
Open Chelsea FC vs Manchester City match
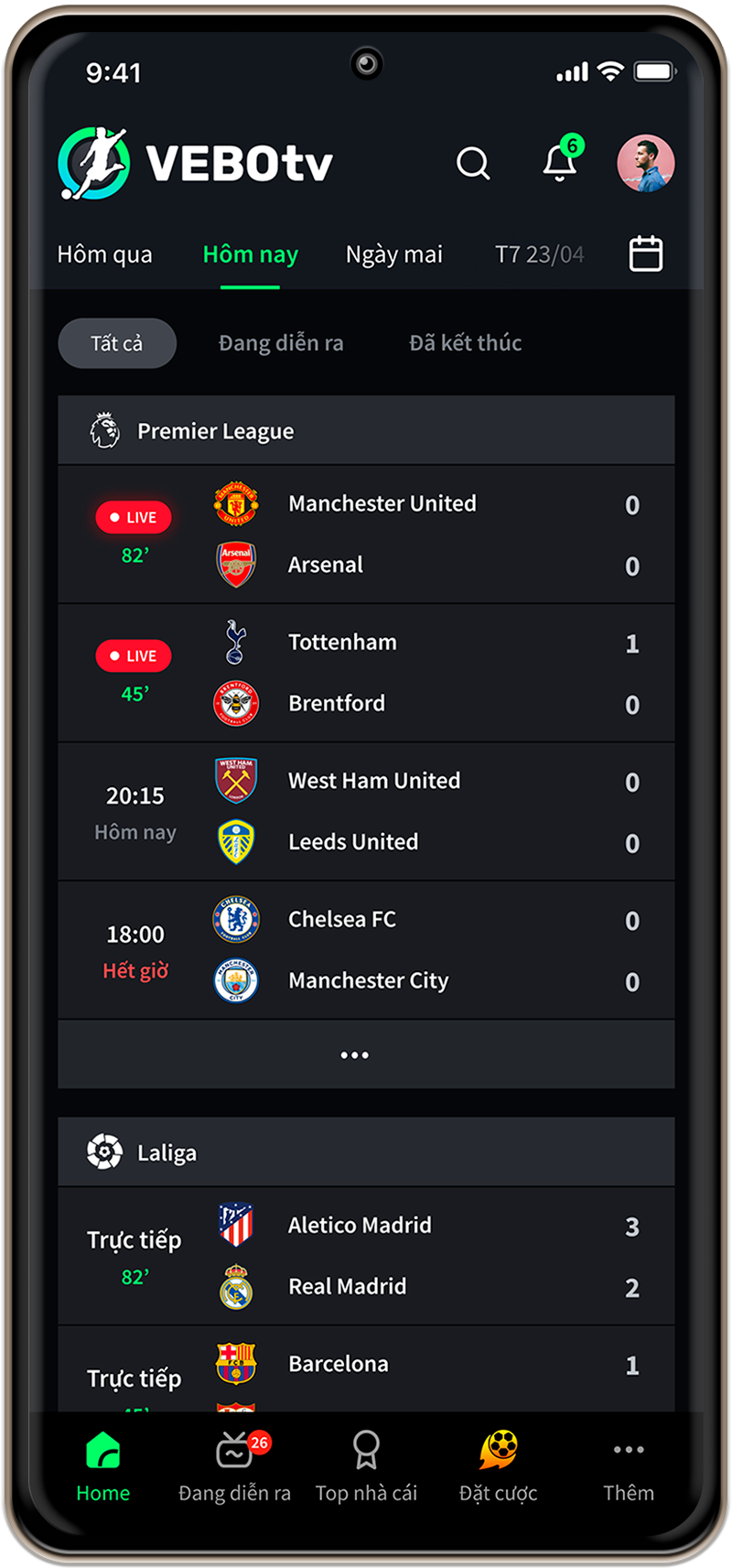click(366, 950)
